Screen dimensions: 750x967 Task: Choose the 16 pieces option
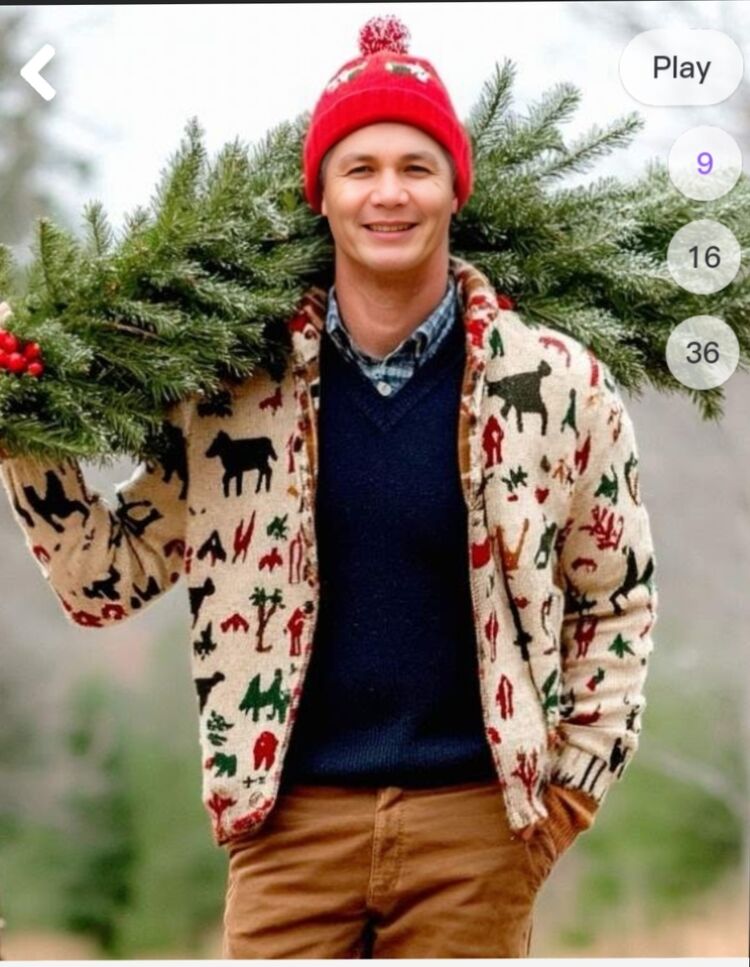point(704,257)
